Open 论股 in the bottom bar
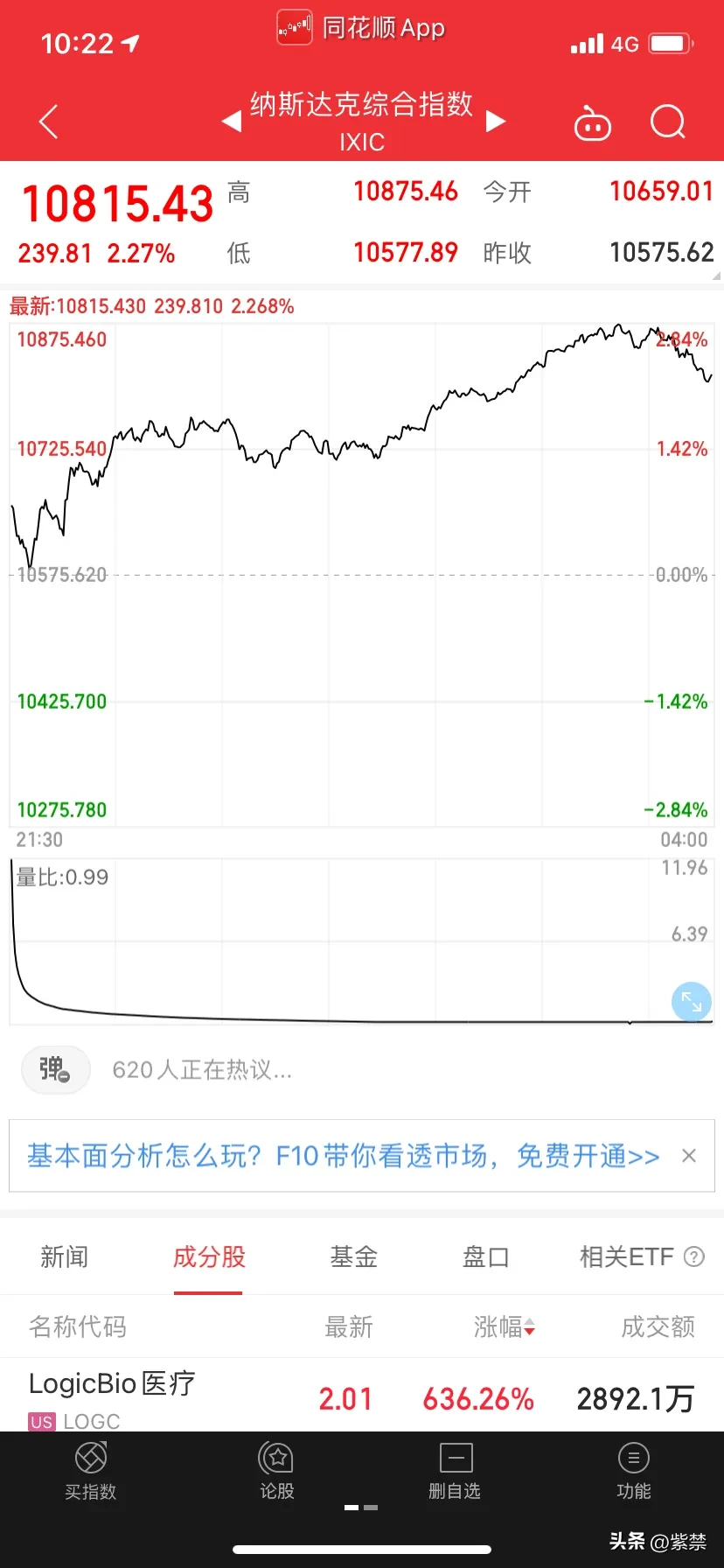This screenshot has width=724, height=1568. coord(277,1473)
